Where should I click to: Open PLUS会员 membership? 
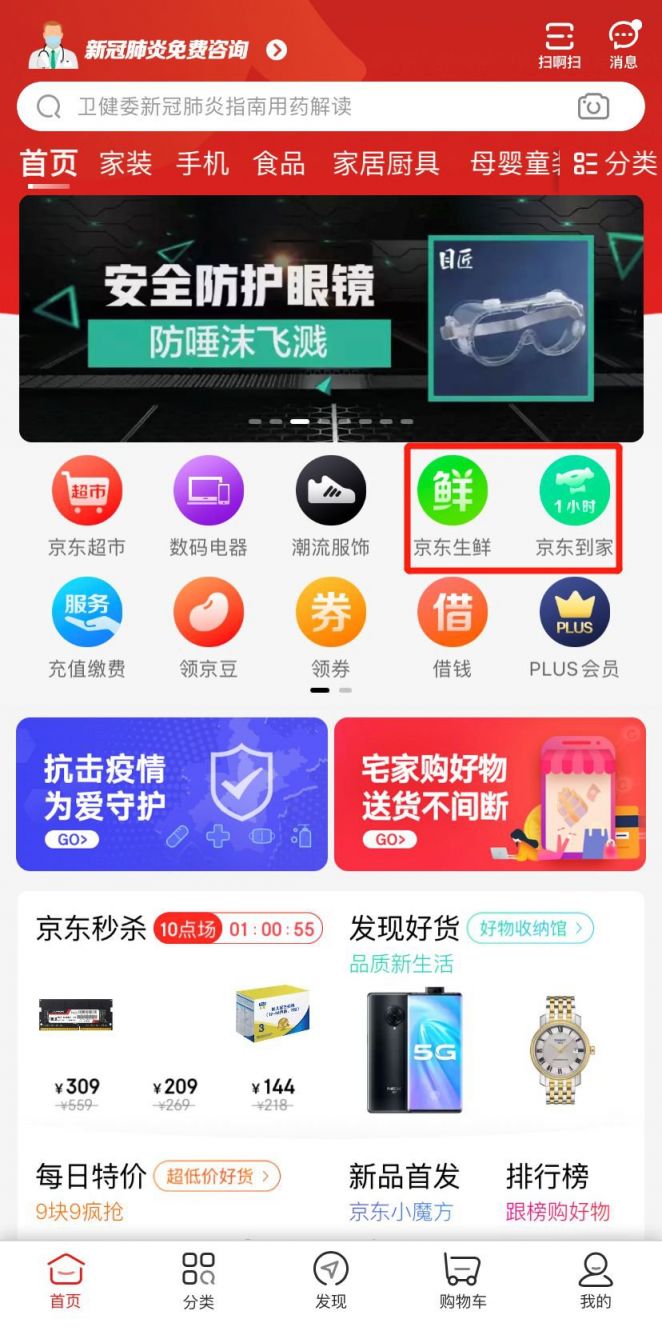click(x=574, y=628)
